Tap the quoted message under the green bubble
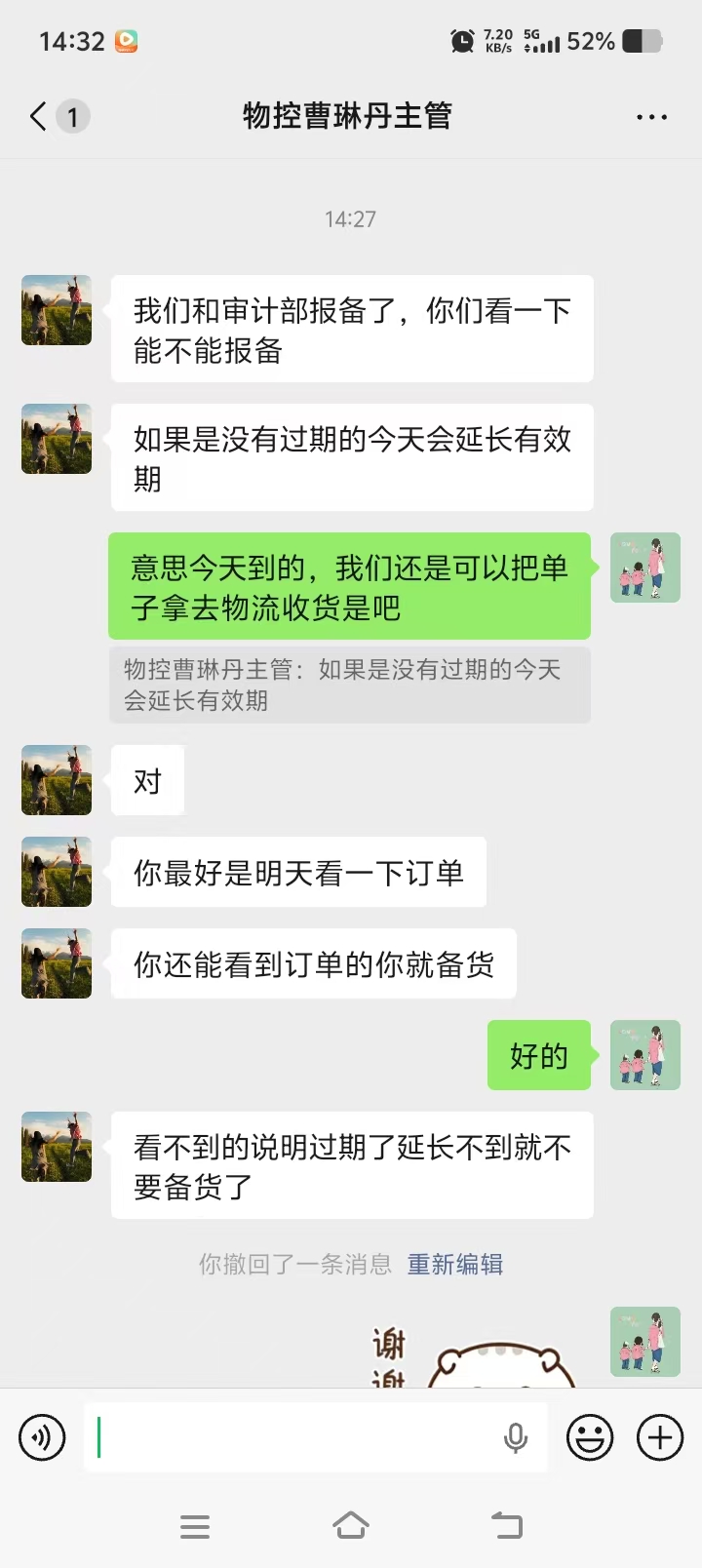The image size is (702, 1568). pyautogui.click(x=349, y=685)
